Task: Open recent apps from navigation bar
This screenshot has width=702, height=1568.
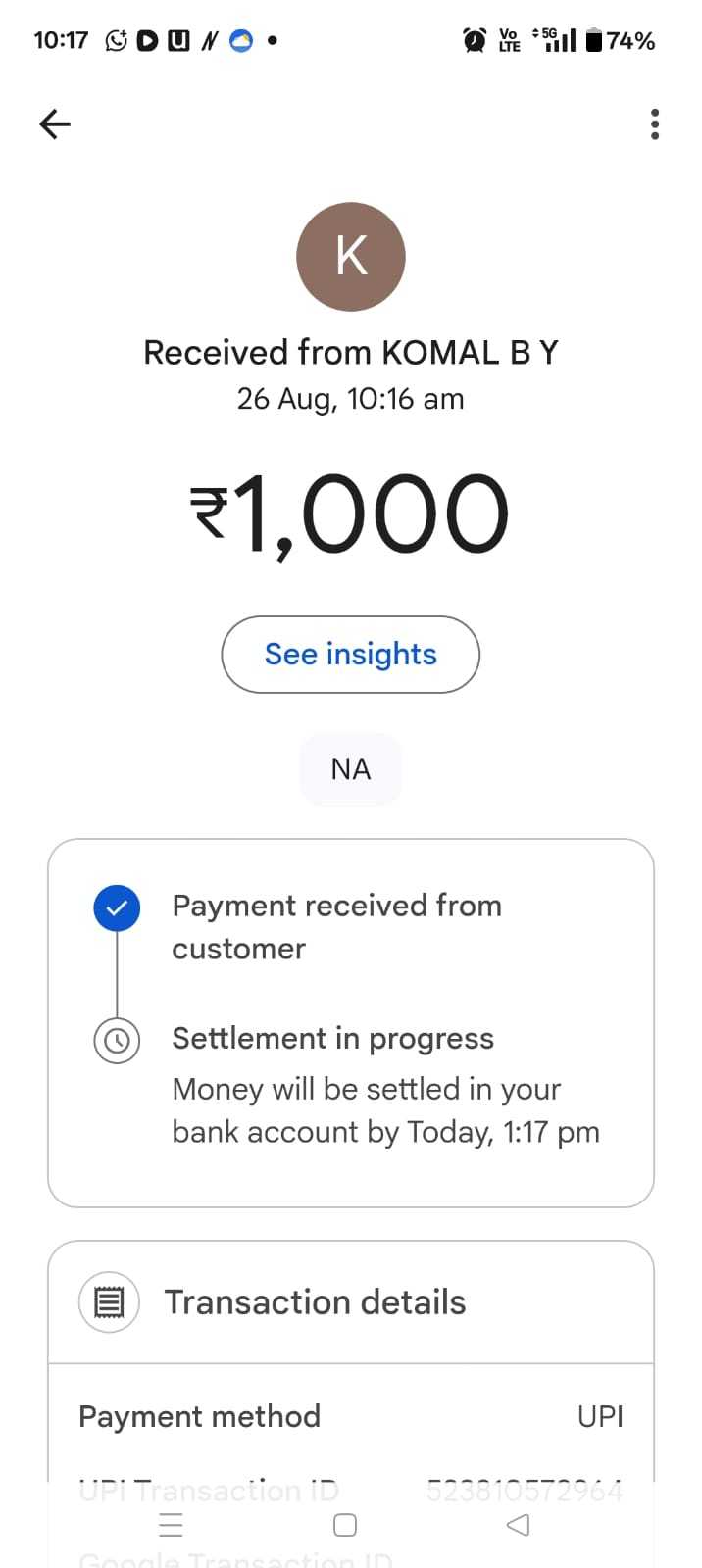Action: 171,1525
